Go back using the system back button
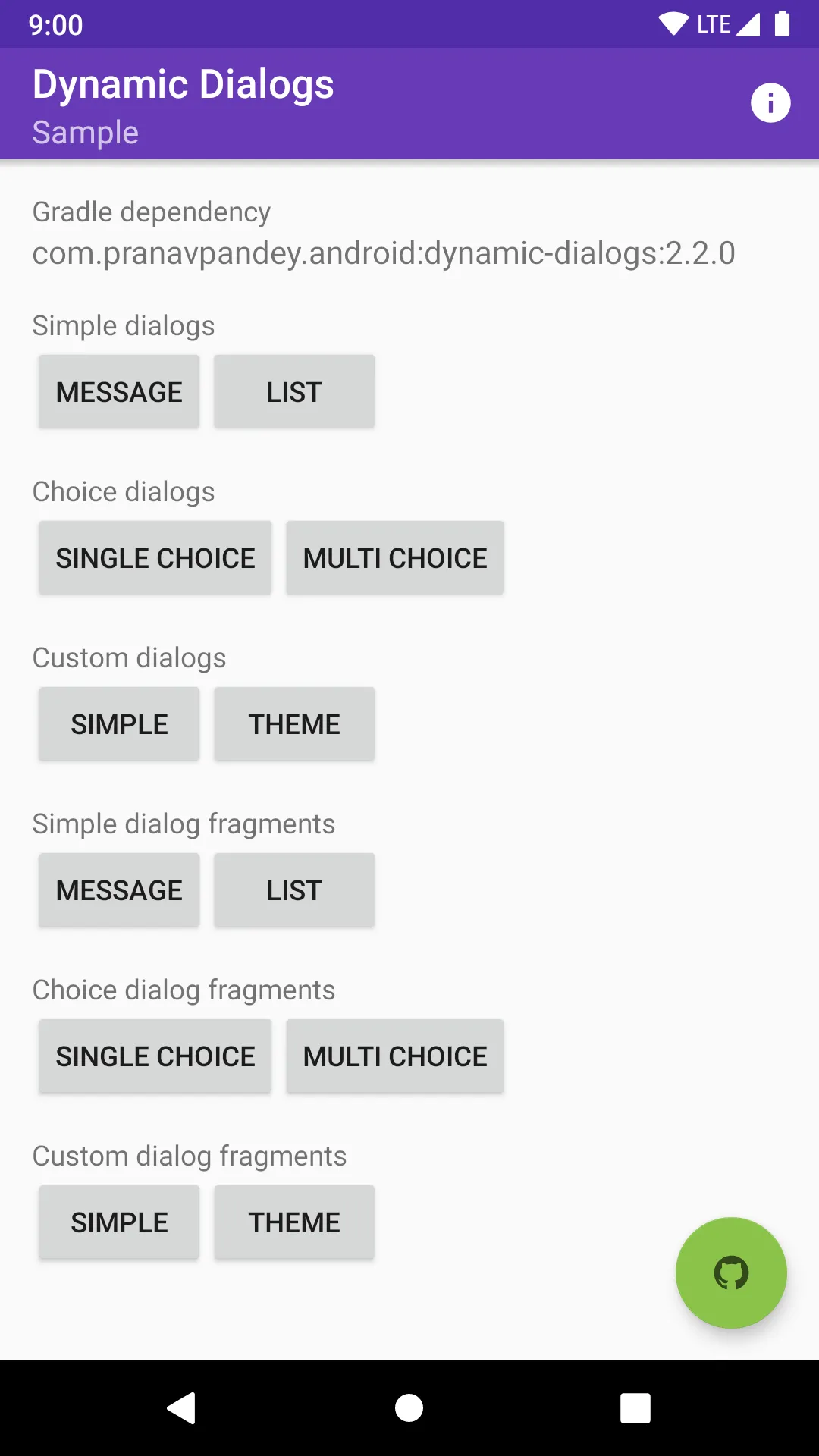The height and width of the screenshot is (1456, 819). pyautogui.click(x=182, y=1408)
